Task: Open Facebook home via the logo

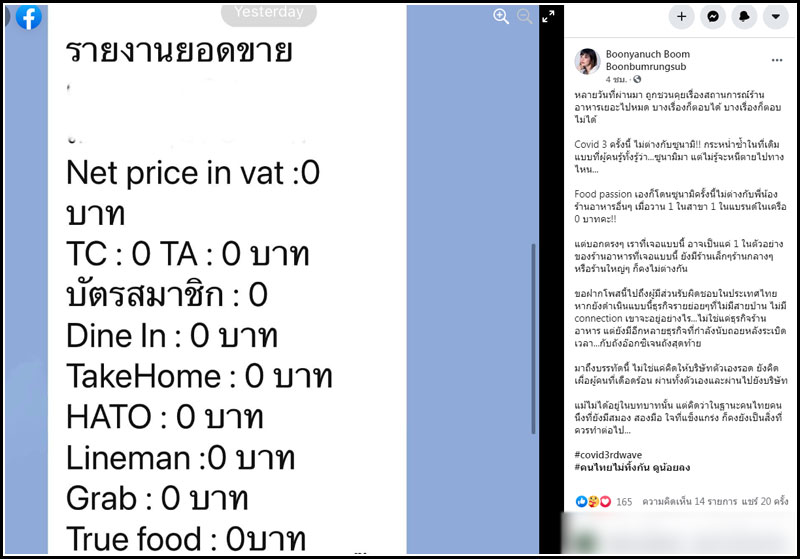Action: (28, 16)
